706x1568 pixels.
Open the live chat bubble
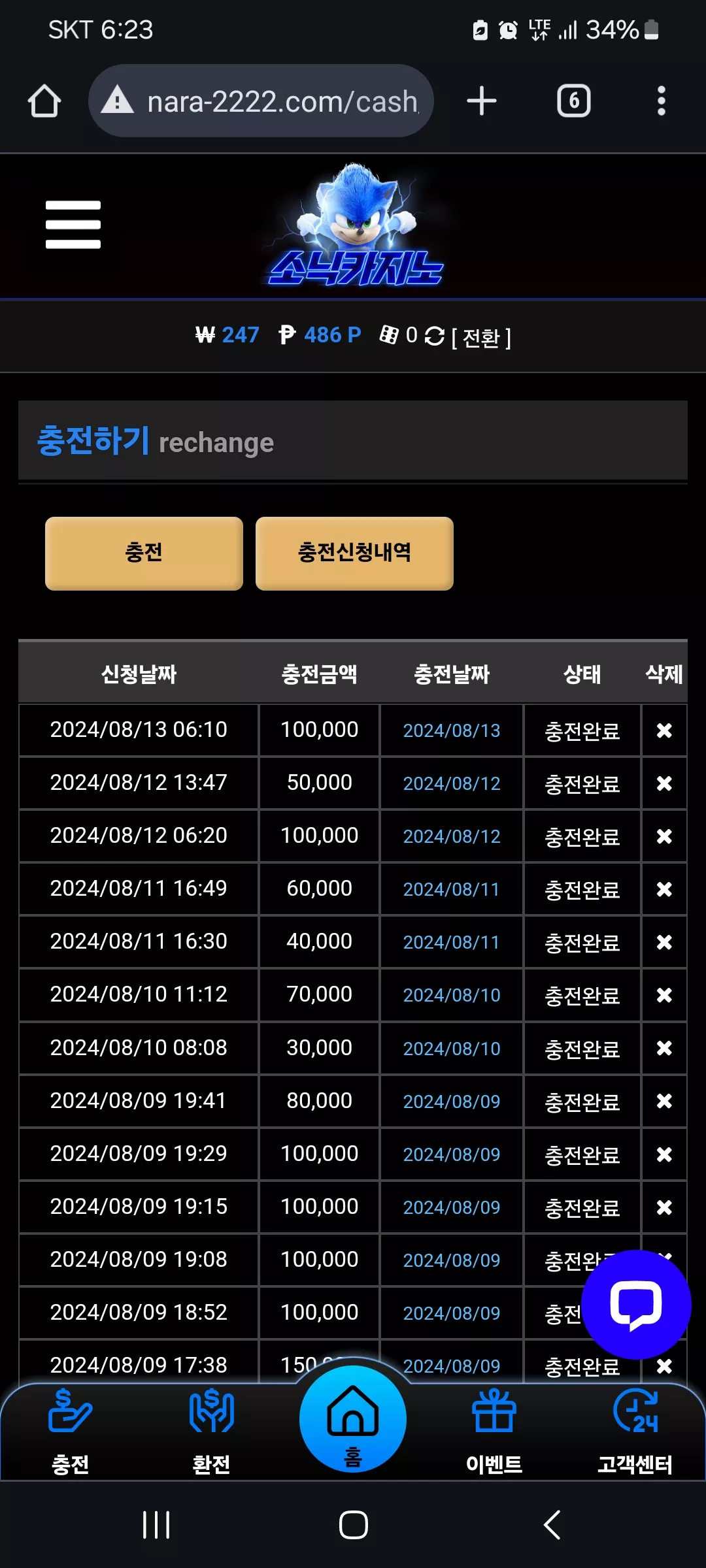tap(636, 1305)
